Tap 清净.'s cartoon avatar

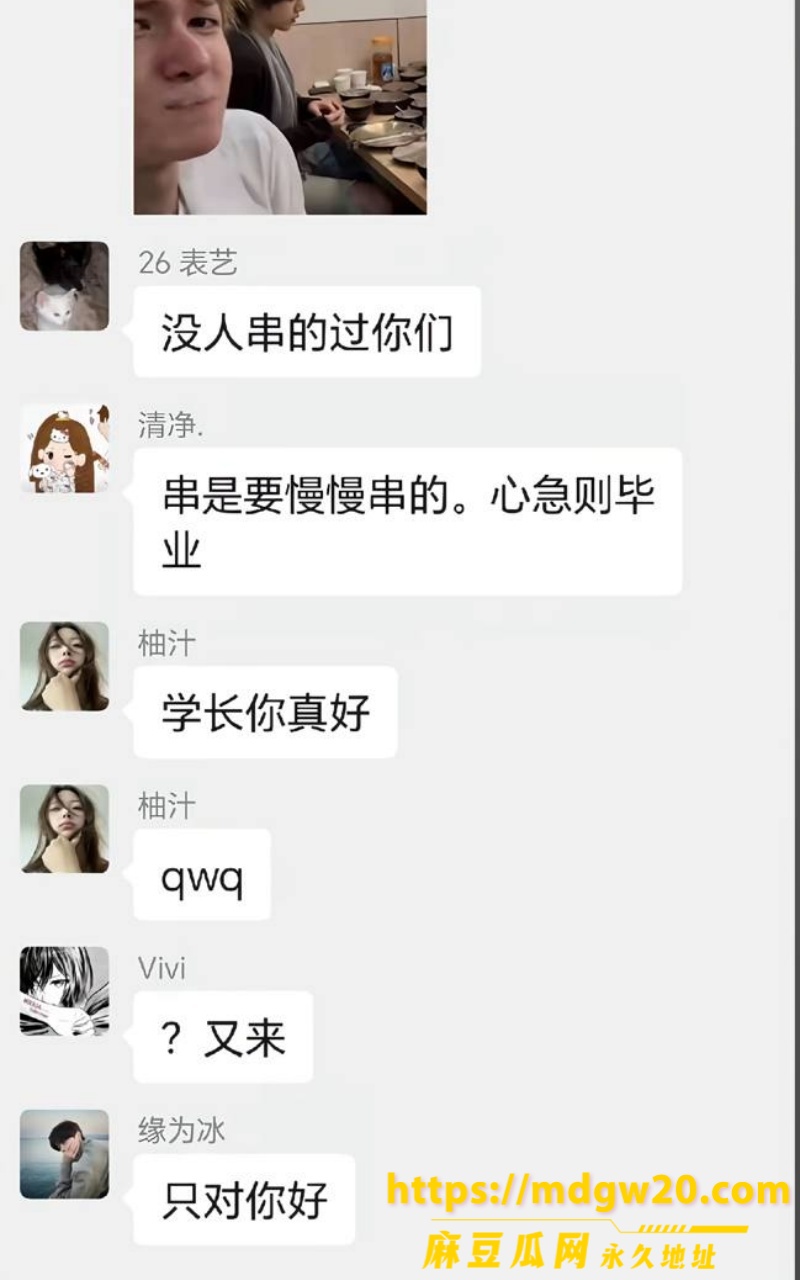(x=65, y=448)
